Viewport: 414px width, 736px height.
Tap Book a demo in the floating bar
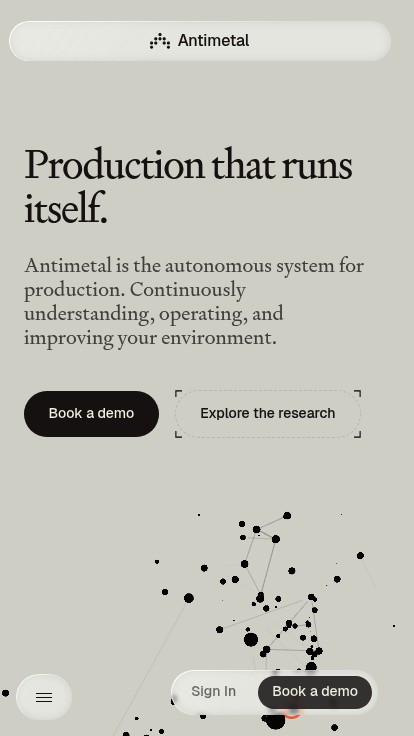click(315, 692)
